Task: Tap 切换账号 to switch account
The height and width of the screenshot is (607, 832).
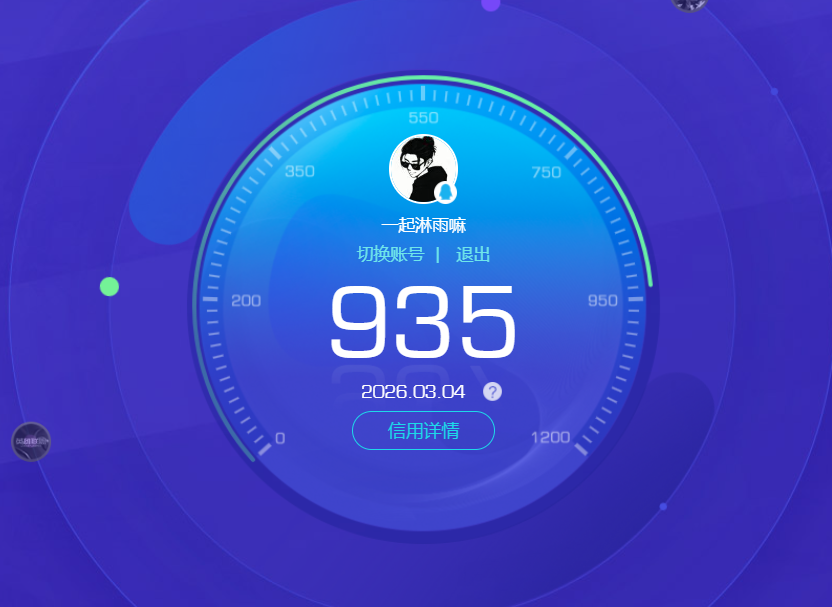Action: tap(390, 255)
